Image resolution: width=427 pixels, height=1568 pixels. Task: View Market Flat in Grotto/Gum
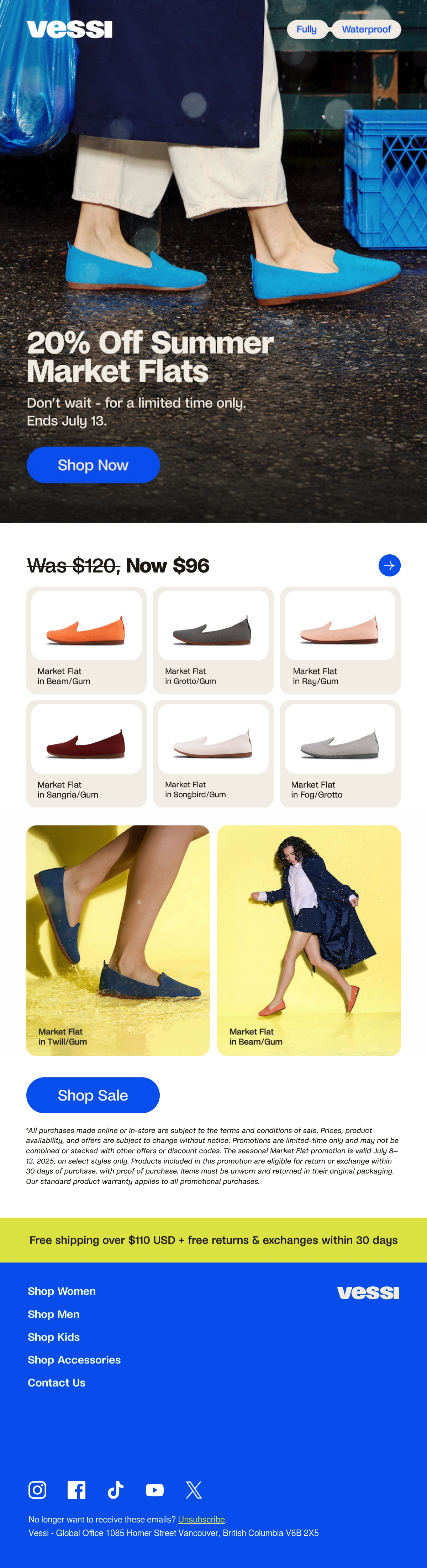pos(213,641)
